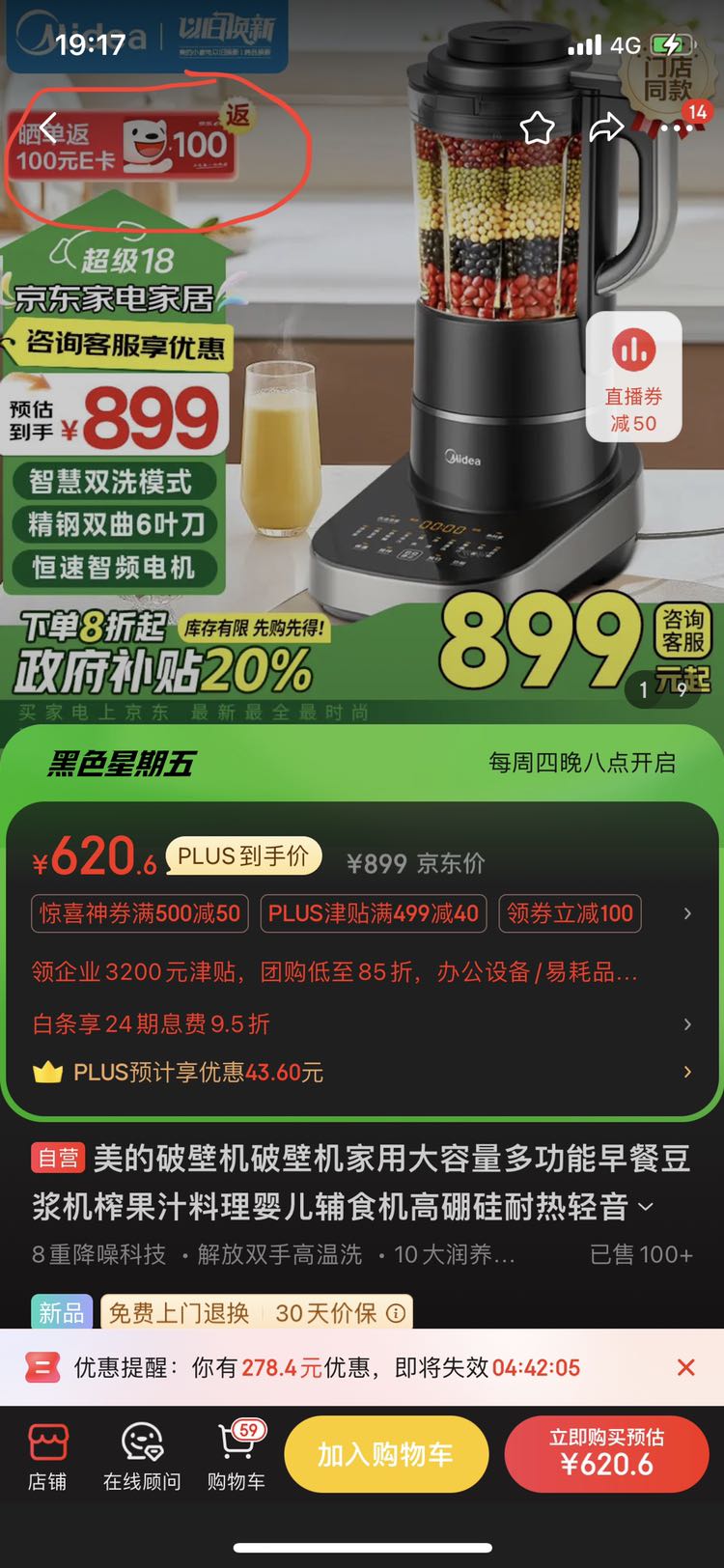
Task: Open the PLUS津贴满499减40 coupon chip
Action: click(374, 913)
